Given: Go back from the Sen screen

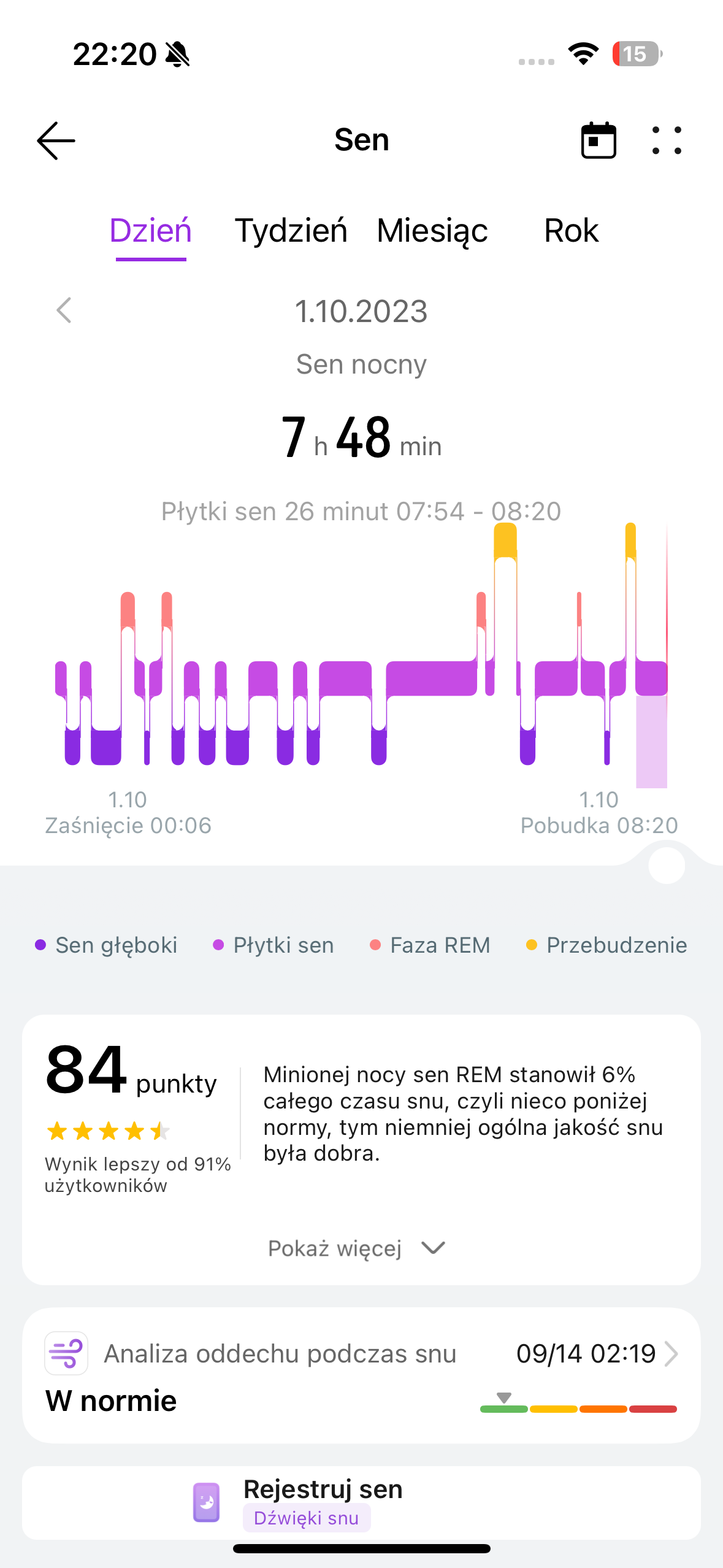Looking at the screenshot, I should point(56,140).
